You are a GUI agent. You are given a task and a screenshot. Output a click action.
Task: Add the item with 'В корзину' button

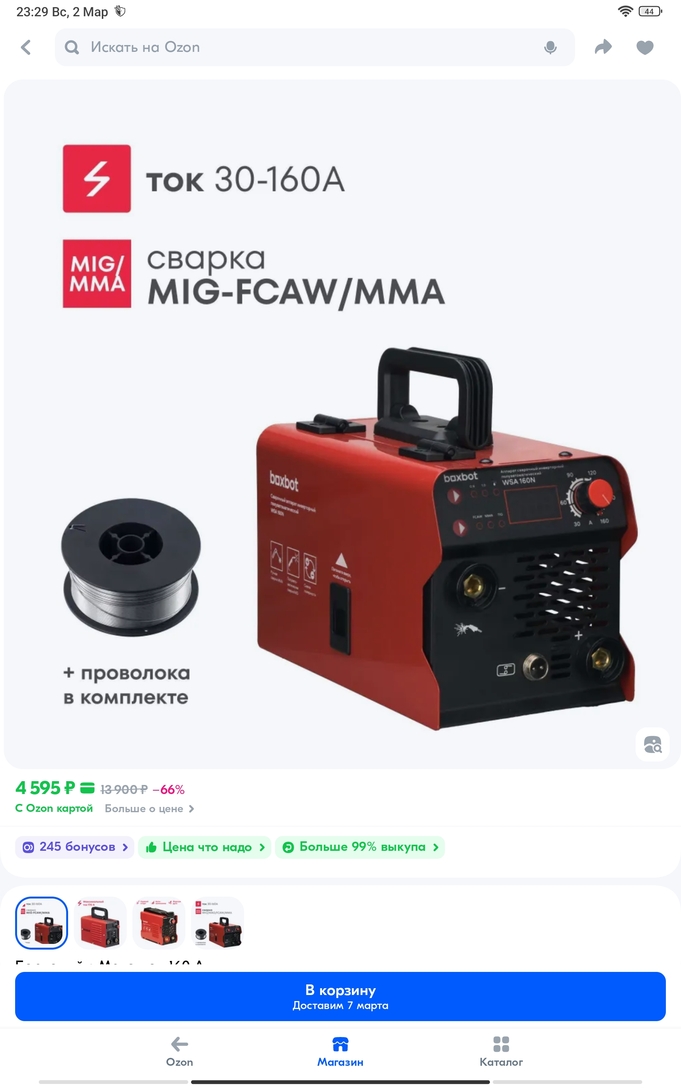coord(340,996)
